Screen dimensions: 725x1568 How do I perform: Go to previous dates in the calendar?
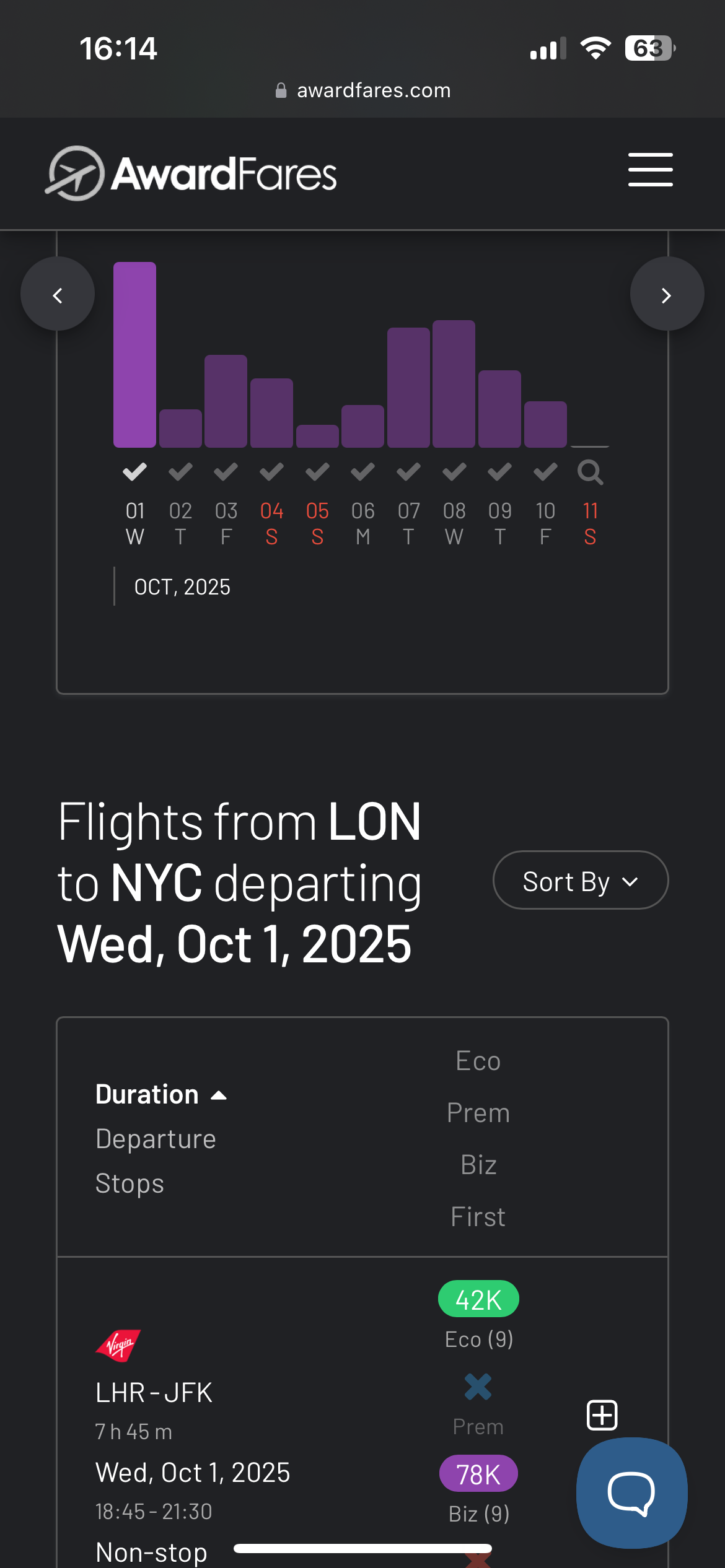58,295
